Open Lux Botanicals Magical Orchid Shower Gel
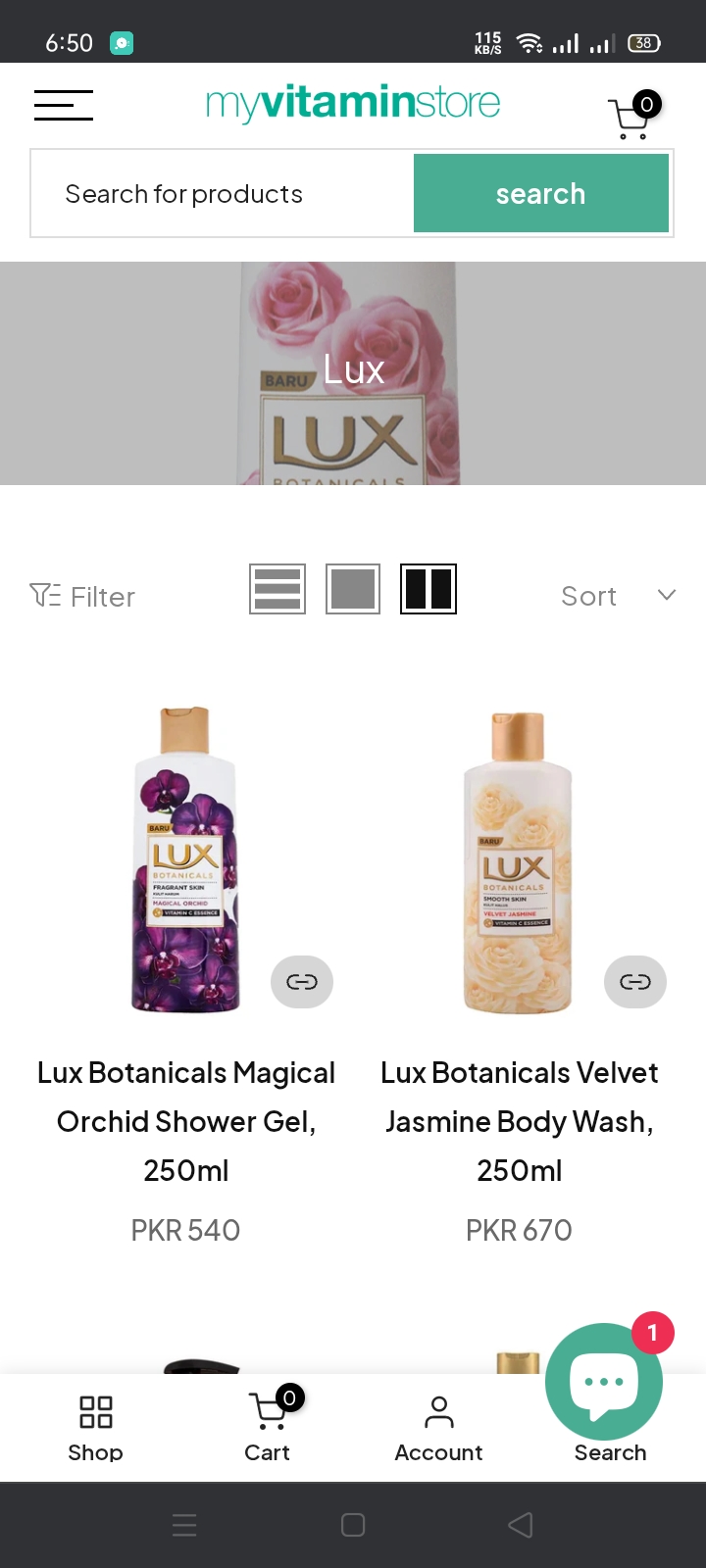This screenshot has height=1568, width=706. click(186, 1120)
